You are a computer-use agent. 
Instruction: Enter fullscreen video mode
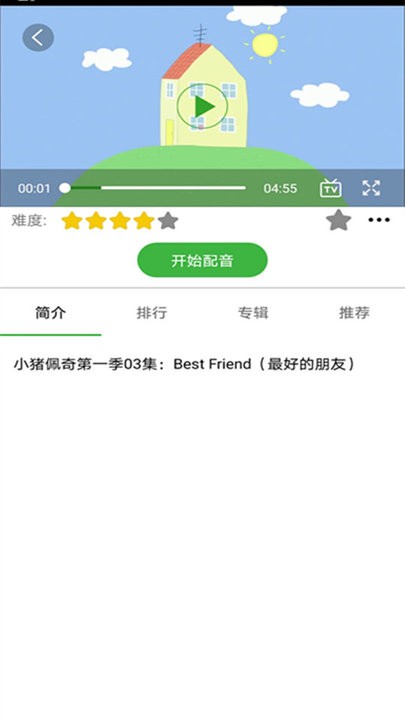371,188
